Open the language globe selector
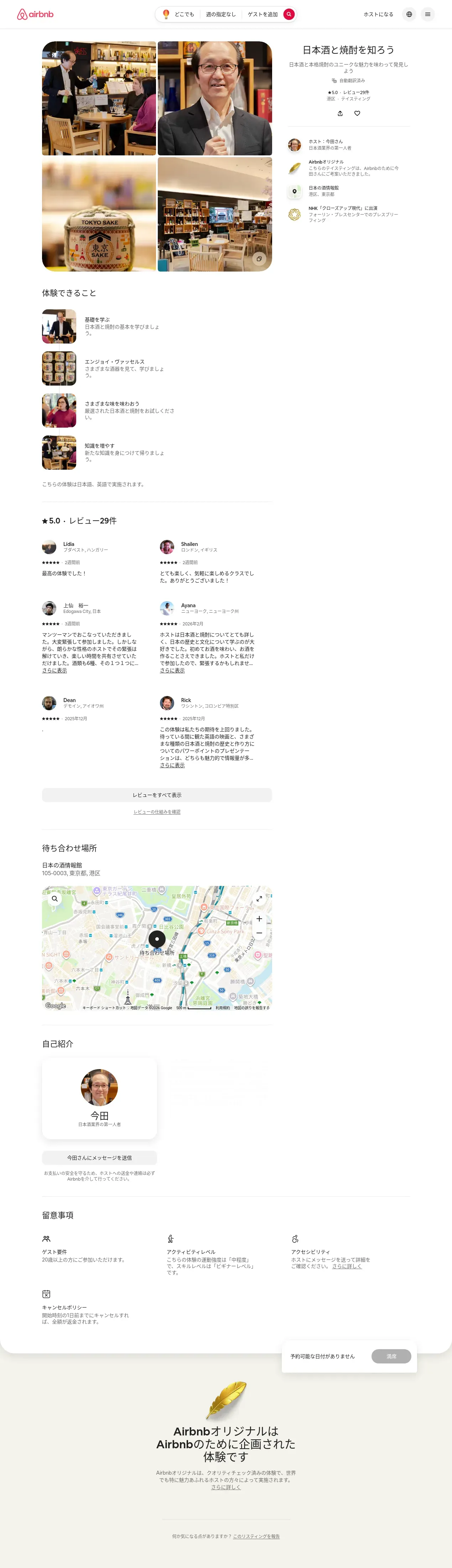 [x=409, y=14]
